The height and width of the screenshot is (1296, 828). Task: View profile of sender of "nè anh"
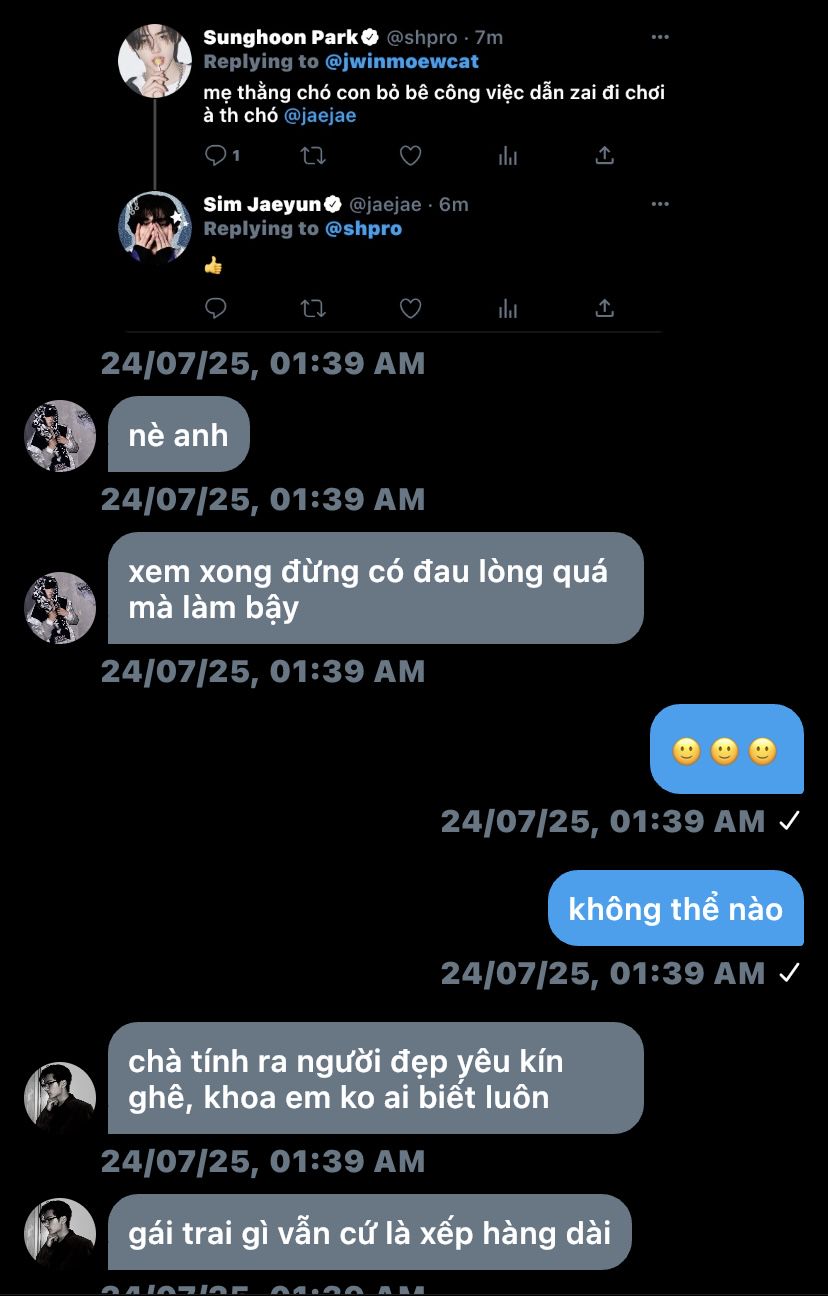click(60, 436)
